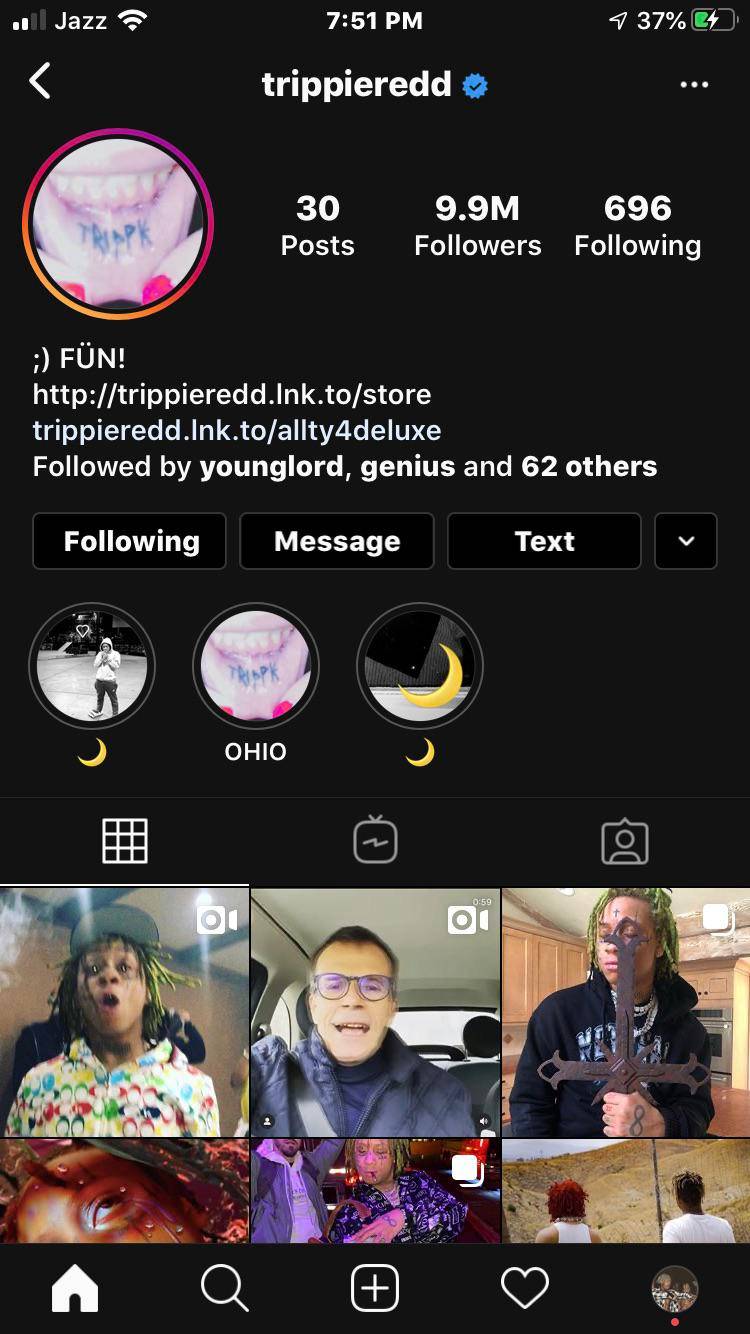Switch to the tagged photos tab
Image resolution: width=750 pixels, height=1334 pixels.
tap(625, 841)
